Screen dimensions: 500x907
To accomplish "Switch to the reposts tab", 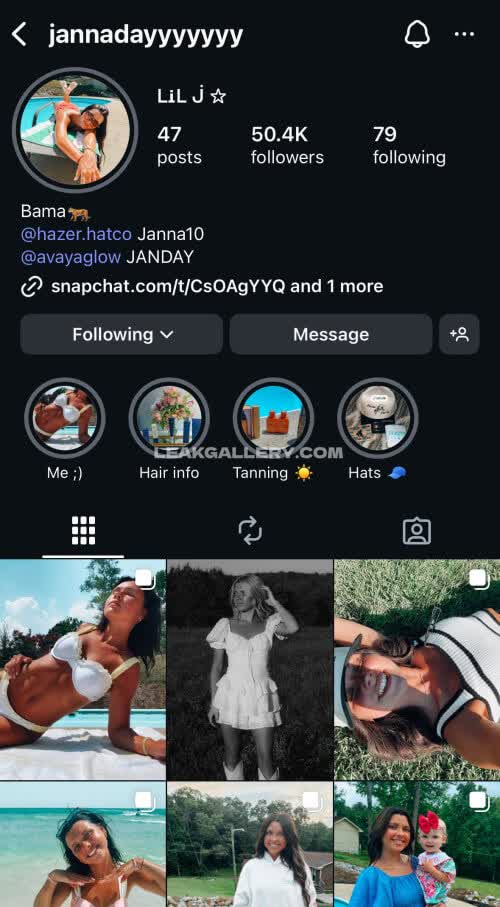I will click(250, 530).
